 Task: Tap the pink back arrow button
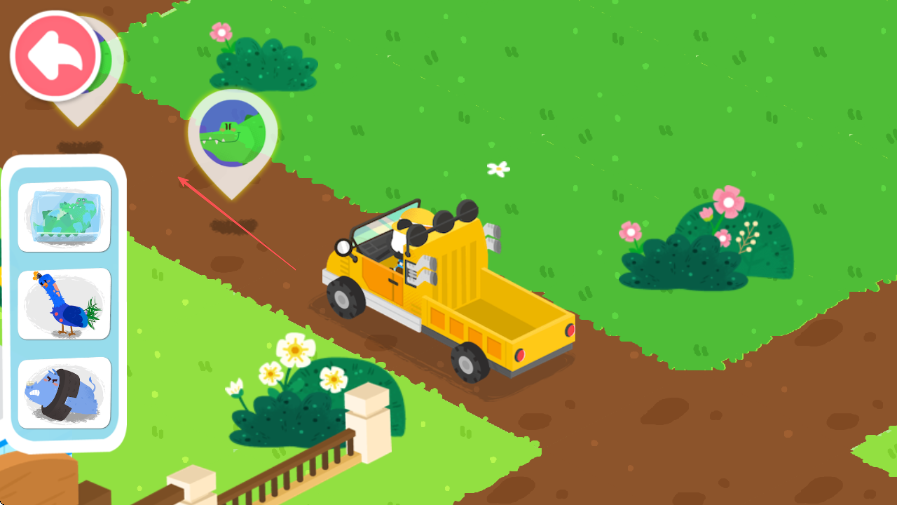54,56
